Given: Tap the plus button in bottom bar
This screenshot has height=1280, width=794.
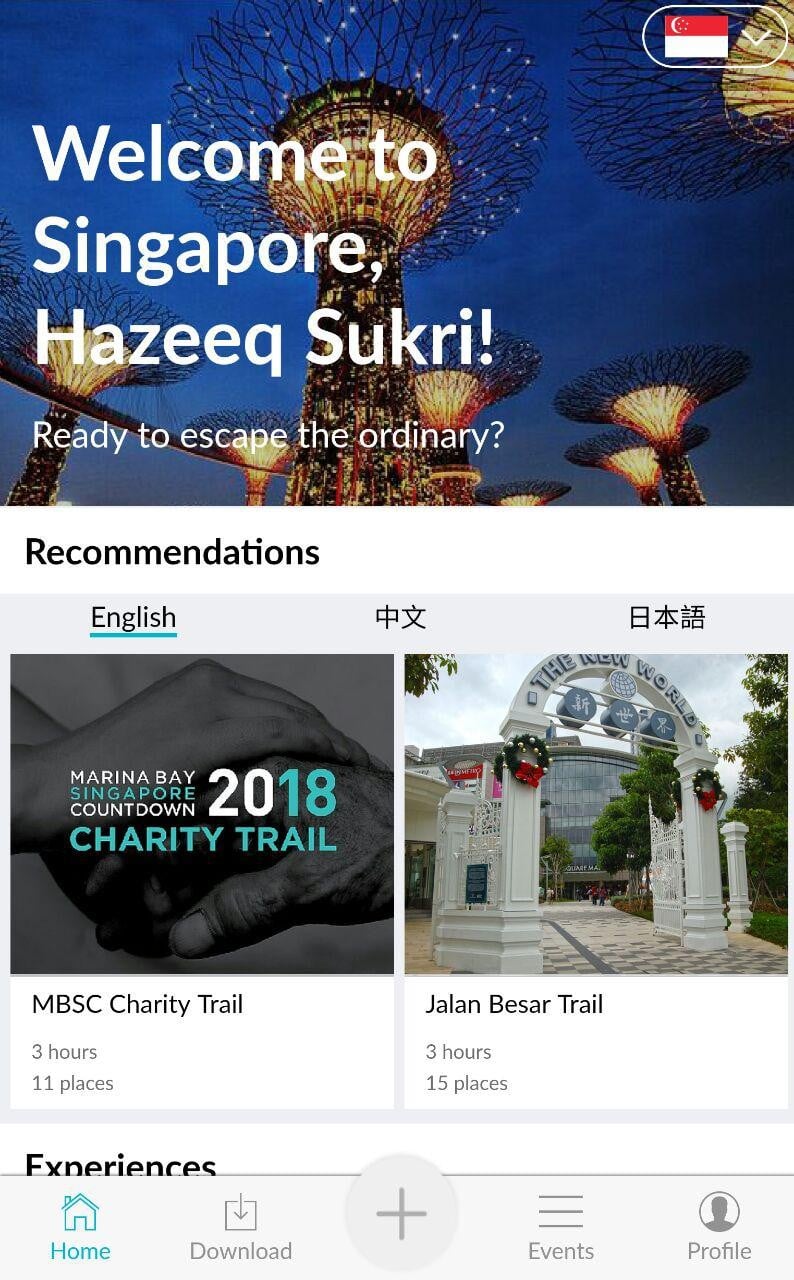Looking at the screenshot, I should pyautogui.click(x=401, y=1213).
